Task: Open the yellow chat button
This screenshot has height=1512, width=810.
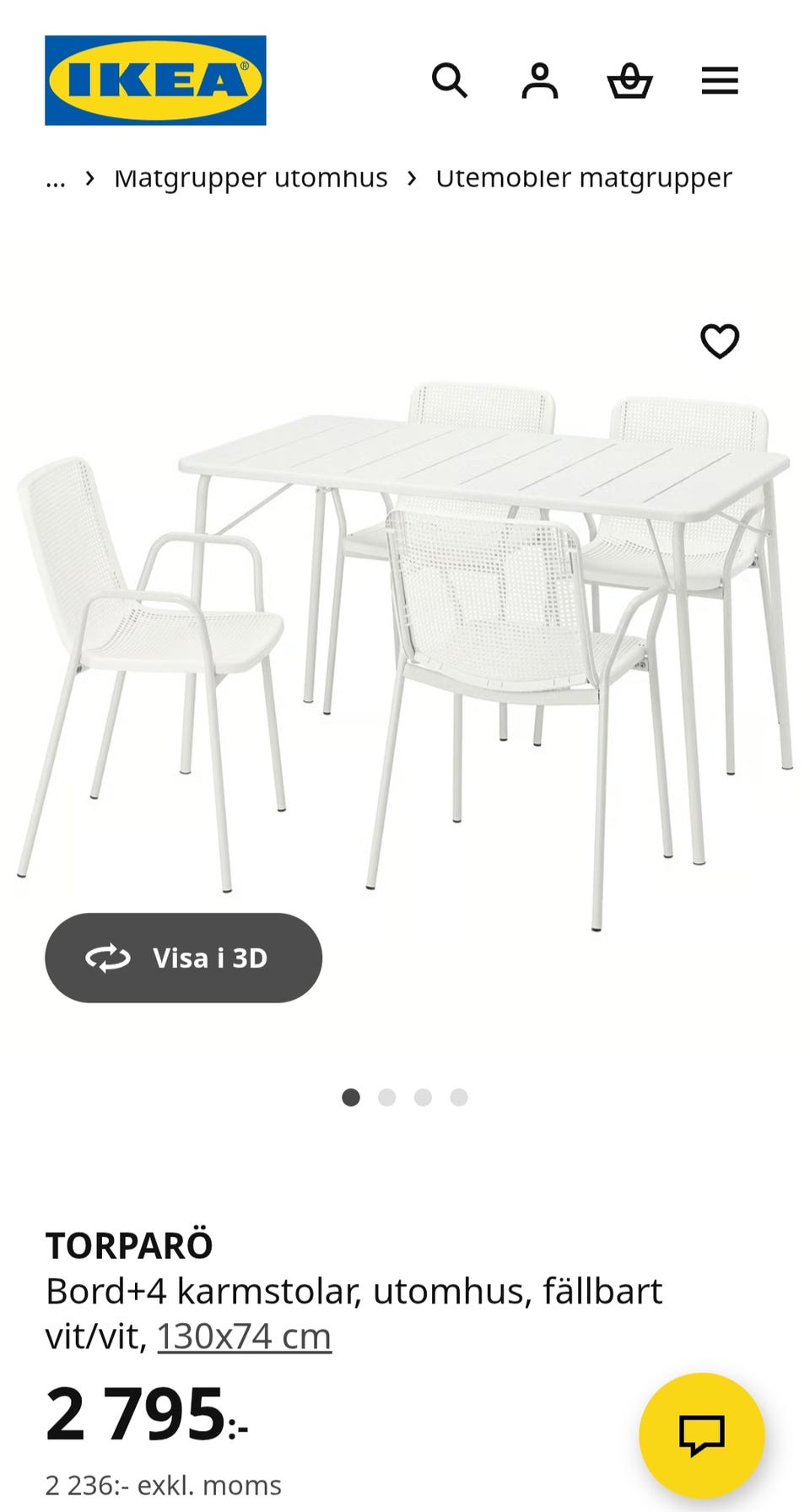Action: 702,1435
